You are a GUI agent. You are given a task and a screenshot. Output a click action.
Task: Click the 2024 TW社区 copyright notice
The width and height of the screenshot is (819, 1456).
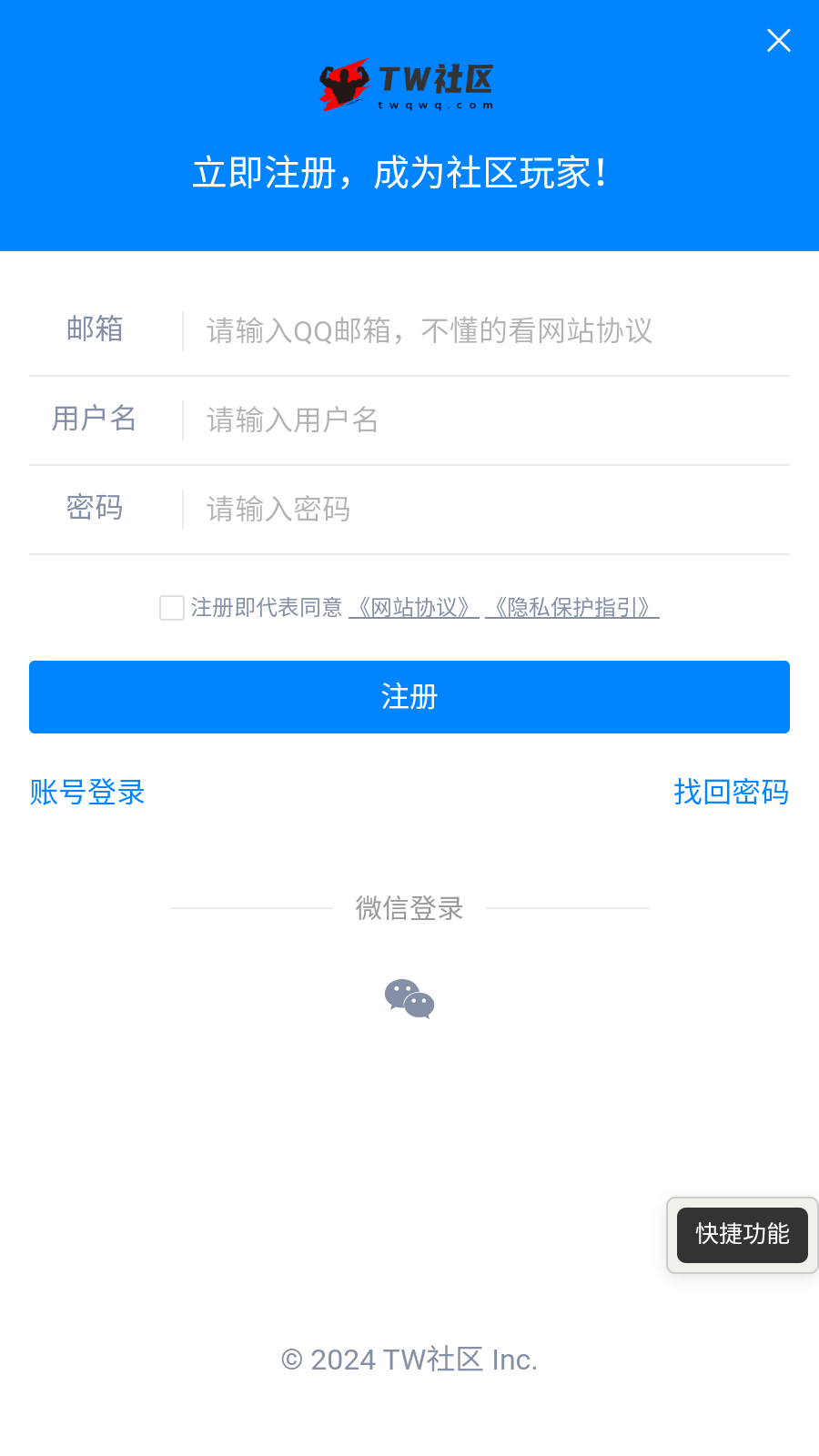tap(409, 1360)
